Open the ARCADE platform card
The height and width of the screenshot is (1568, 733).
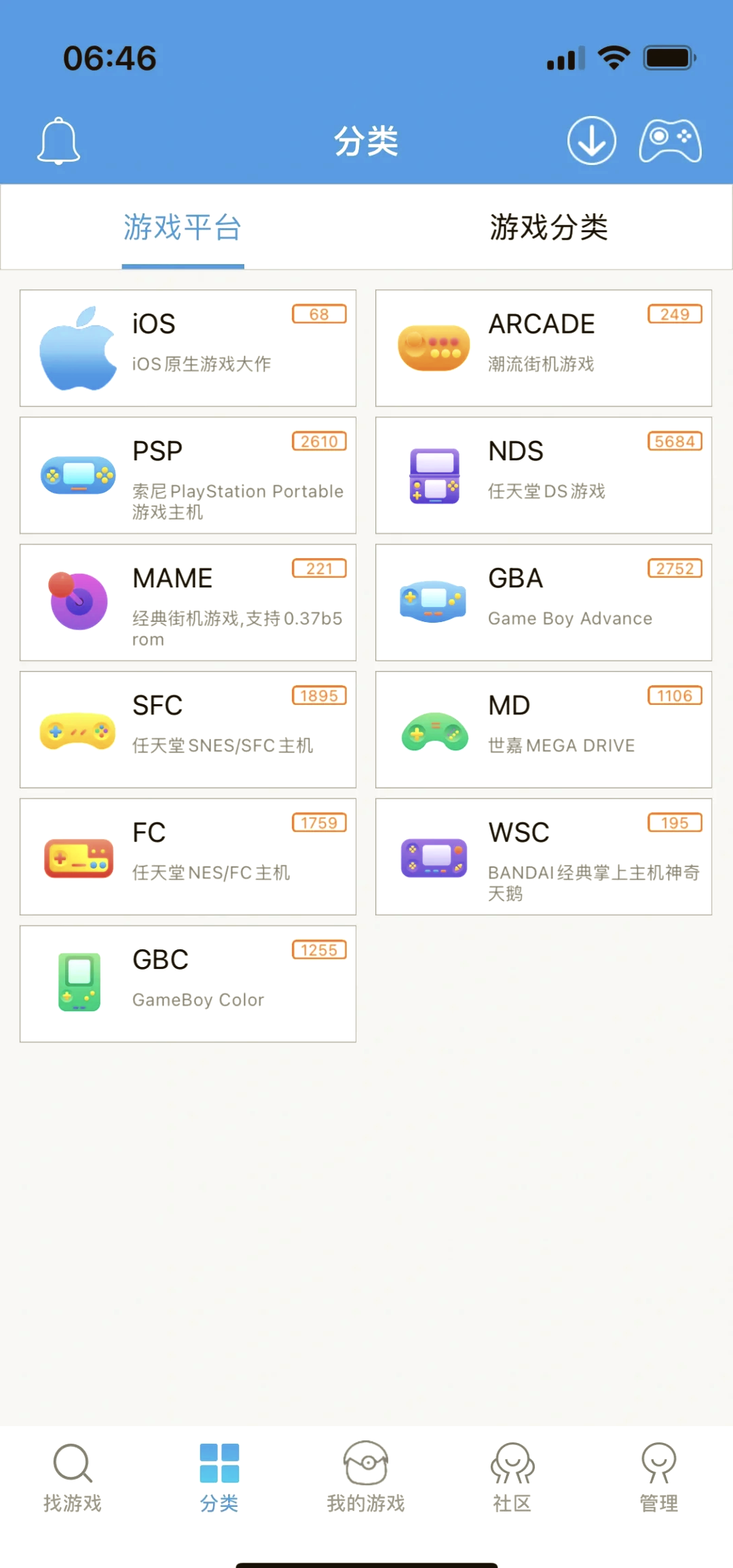pos(543,348)
